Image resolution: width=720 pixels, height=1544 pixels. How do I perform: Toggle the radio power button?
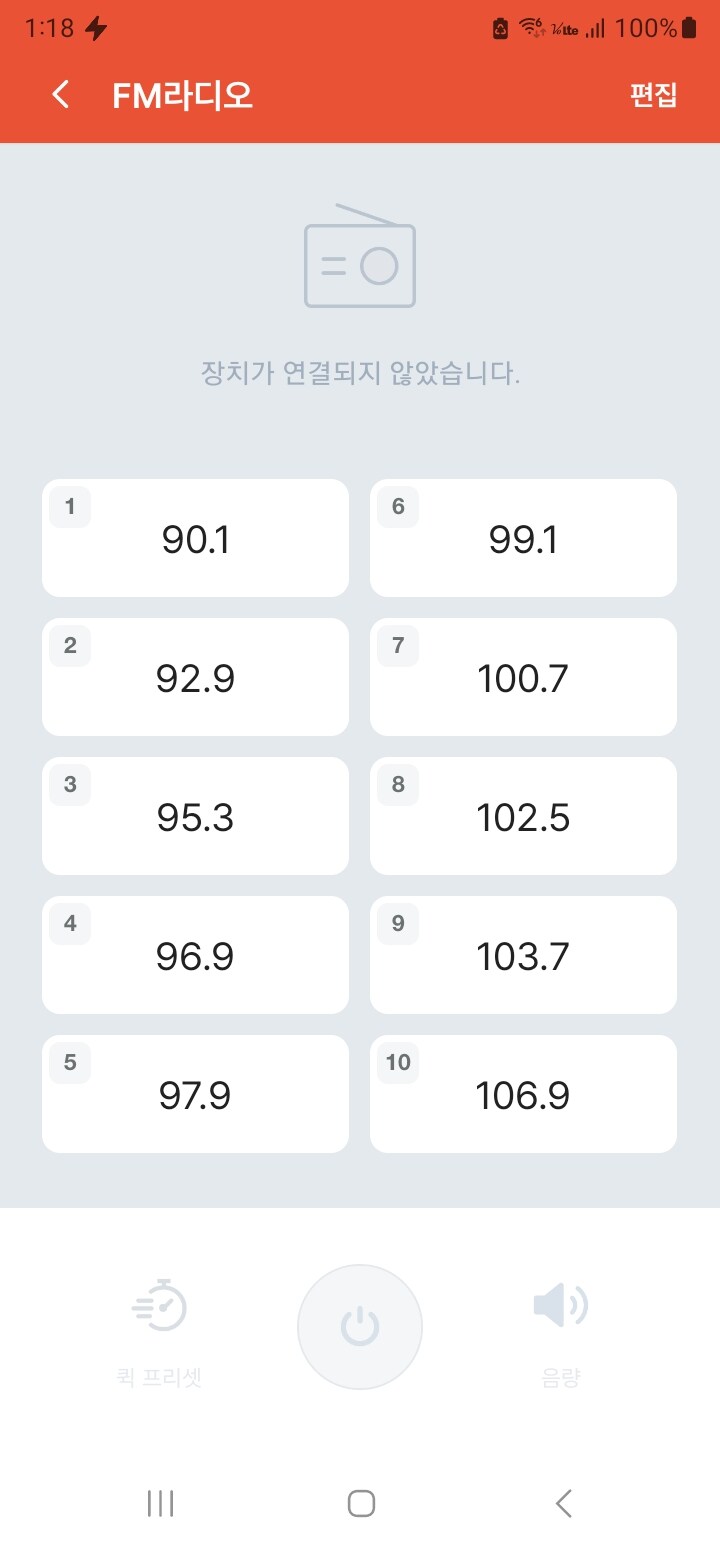pos(360,1327)
